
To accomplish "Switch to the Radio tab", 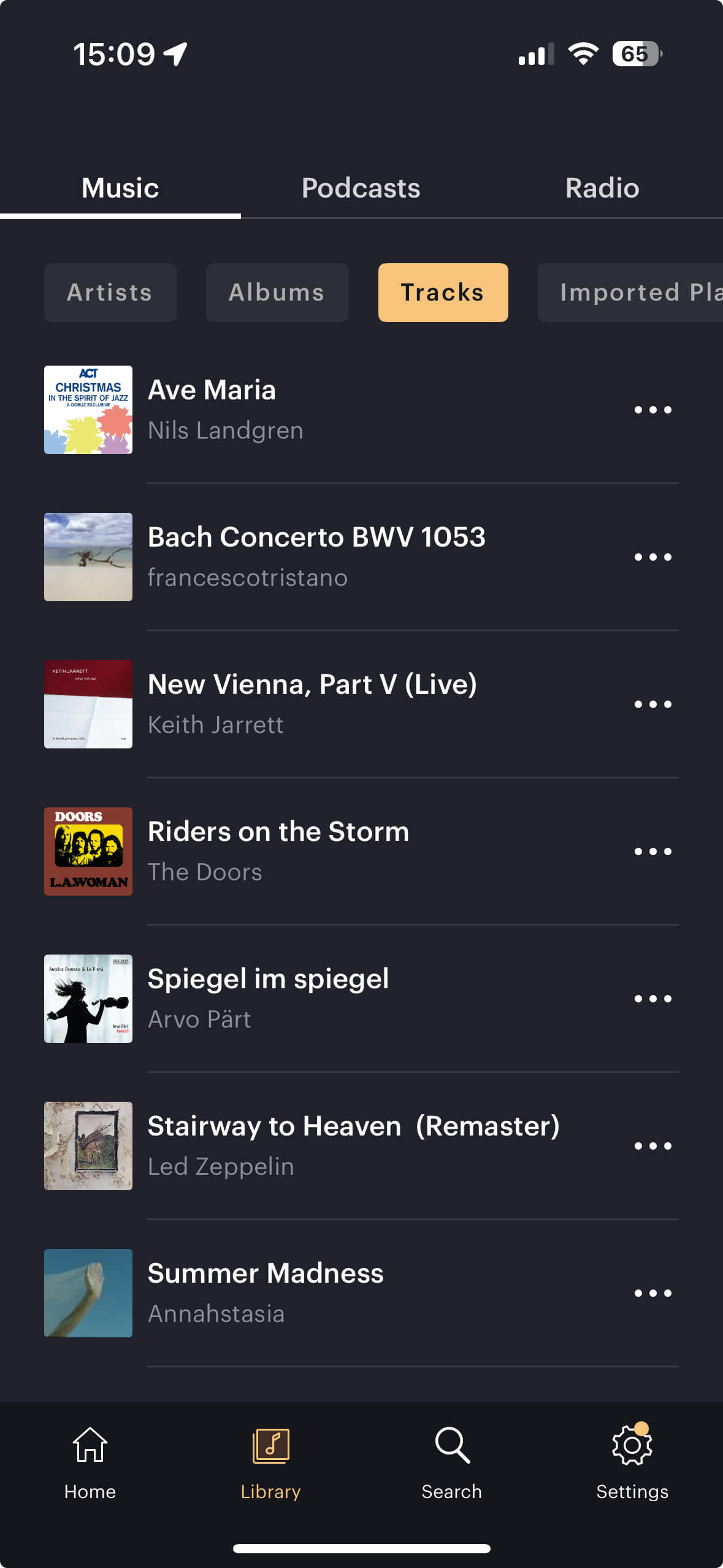I will pos(602,188).
